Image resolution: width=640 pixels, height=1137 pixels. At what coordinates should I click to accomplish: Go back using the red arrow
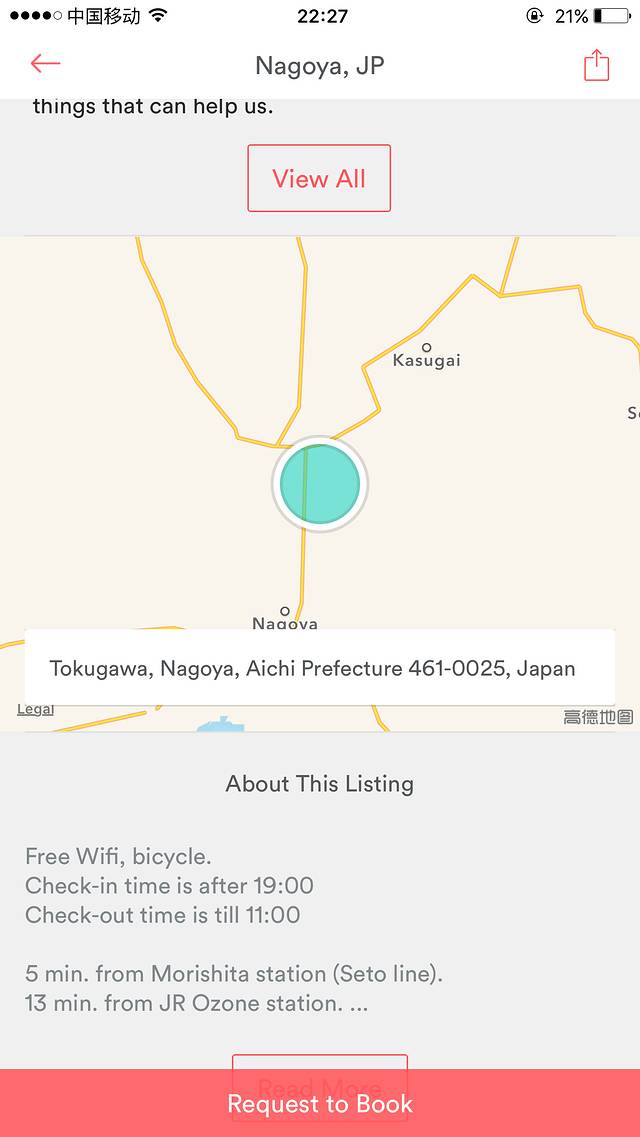click(45, 65)
